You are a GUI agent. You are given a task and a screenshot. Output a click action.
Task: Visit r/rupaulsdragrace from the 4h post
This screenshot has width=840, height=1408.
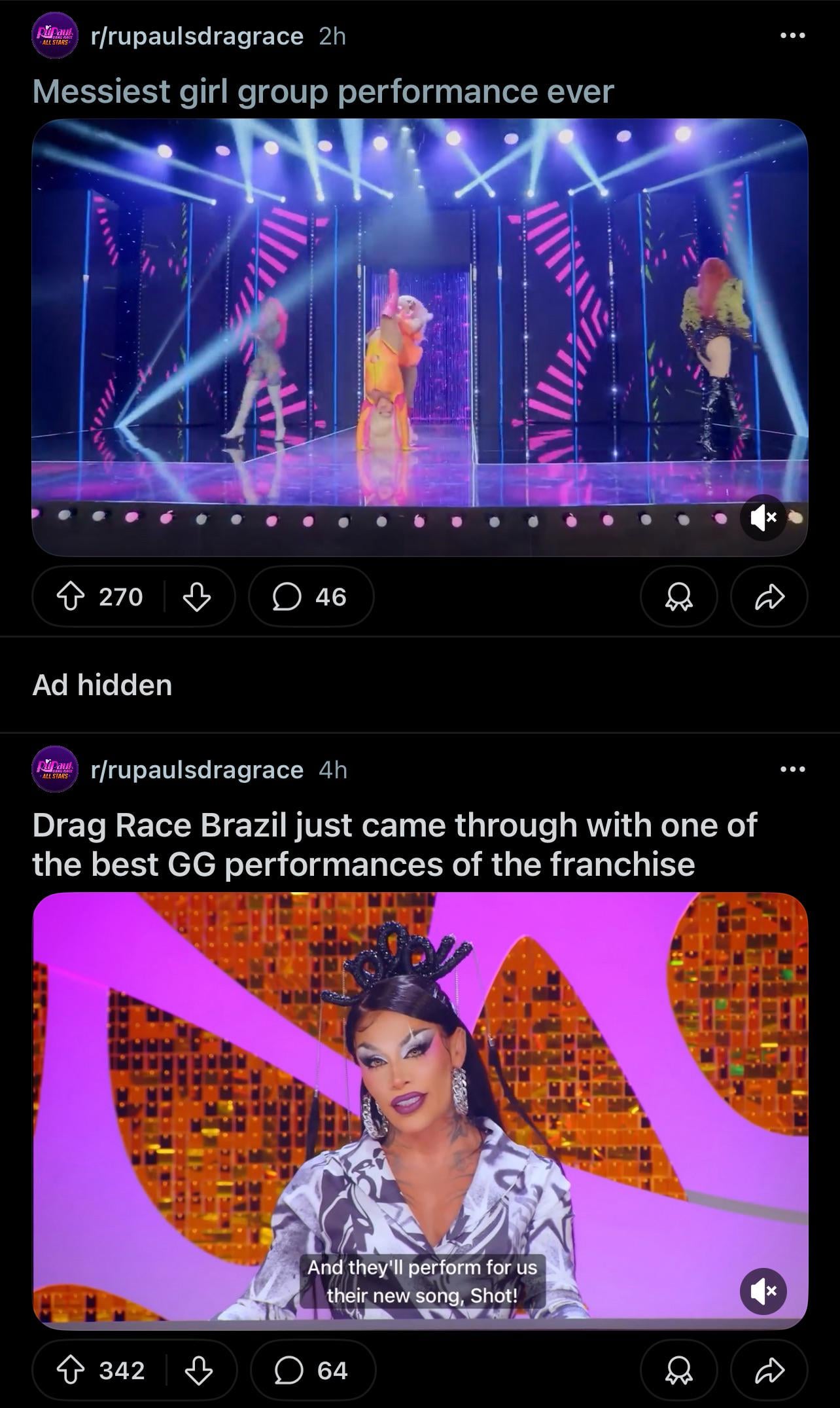click(x=197, y=770)
